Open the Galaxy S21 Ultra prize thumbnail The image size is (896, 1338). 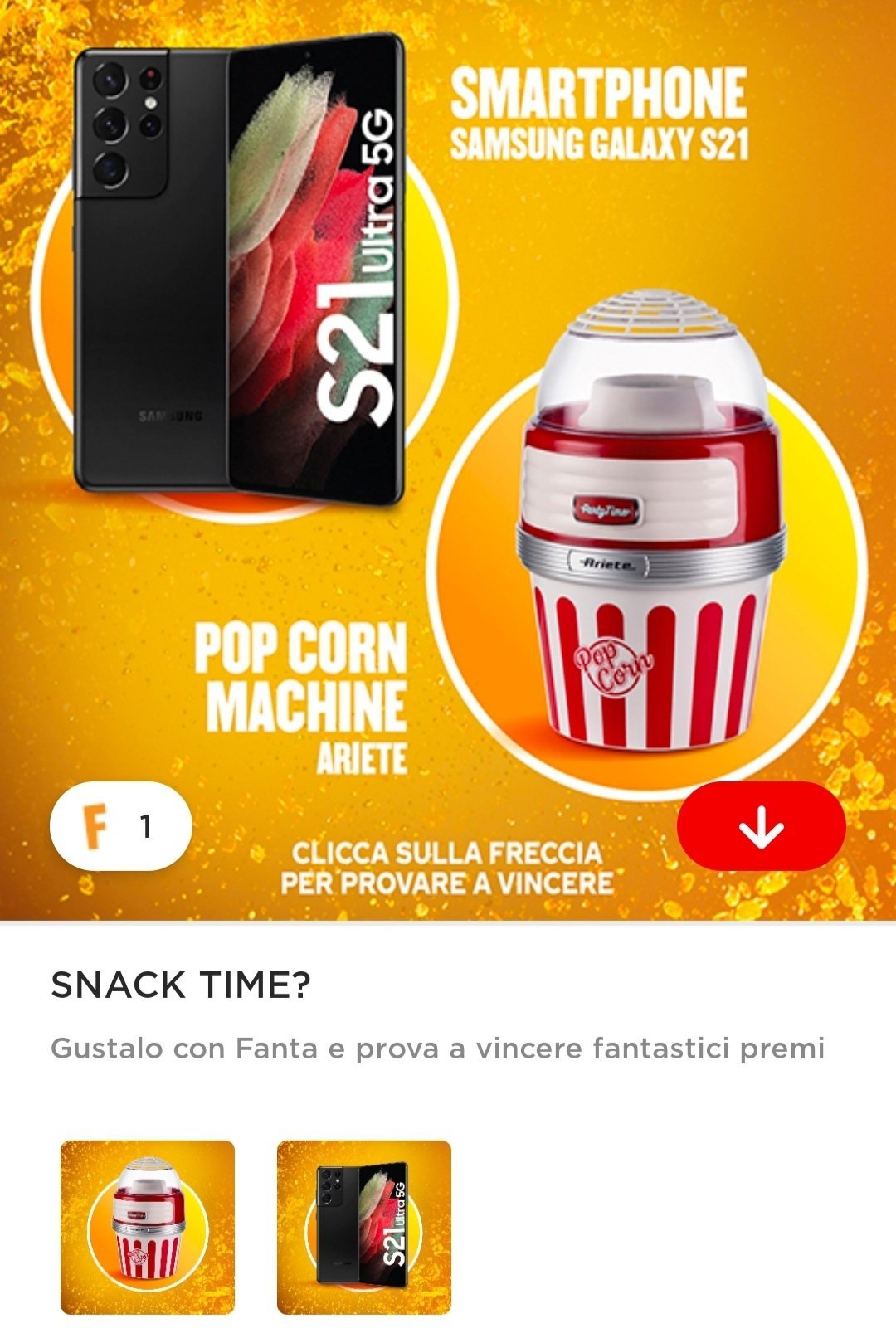click(363, 1227)
